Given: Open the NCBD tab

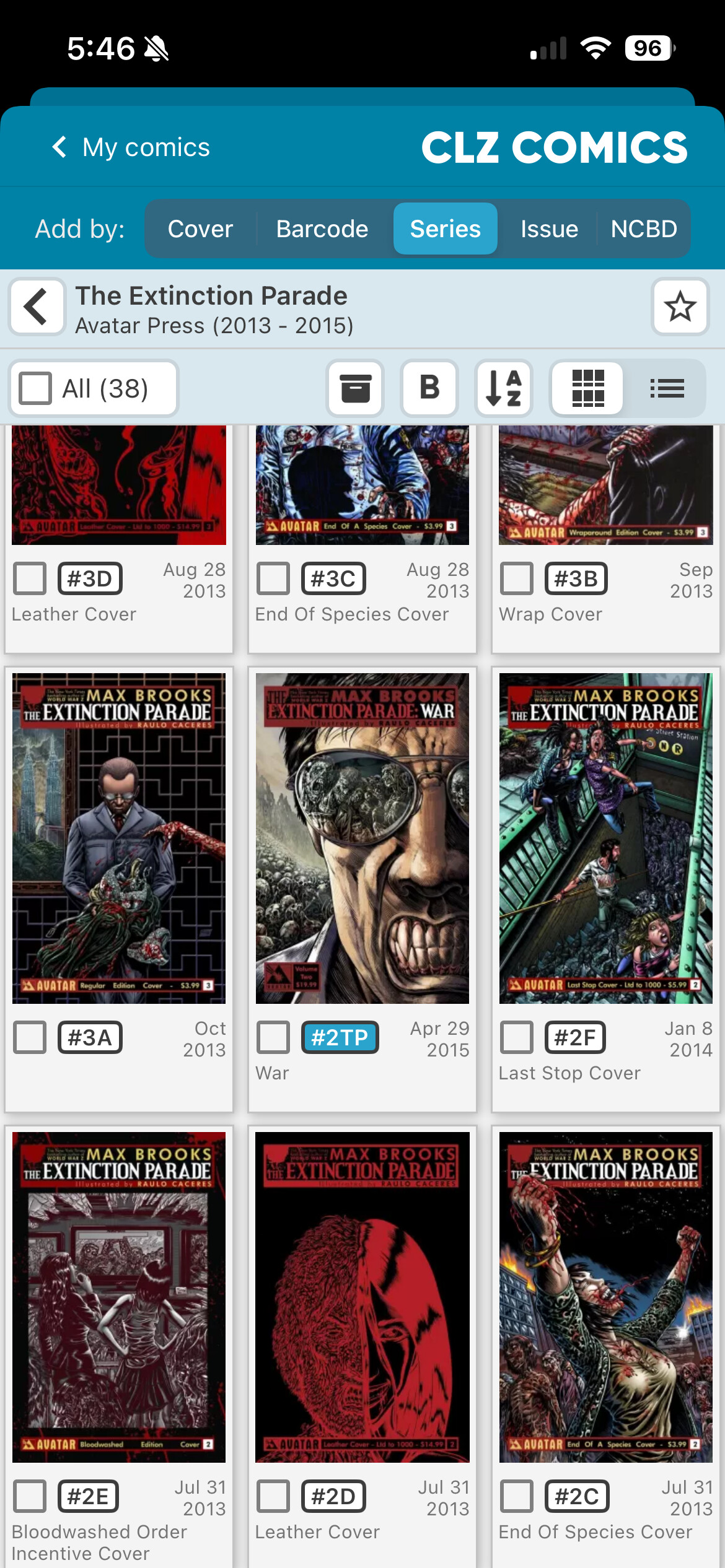Looking at the screenshot, I should [643, 229].
